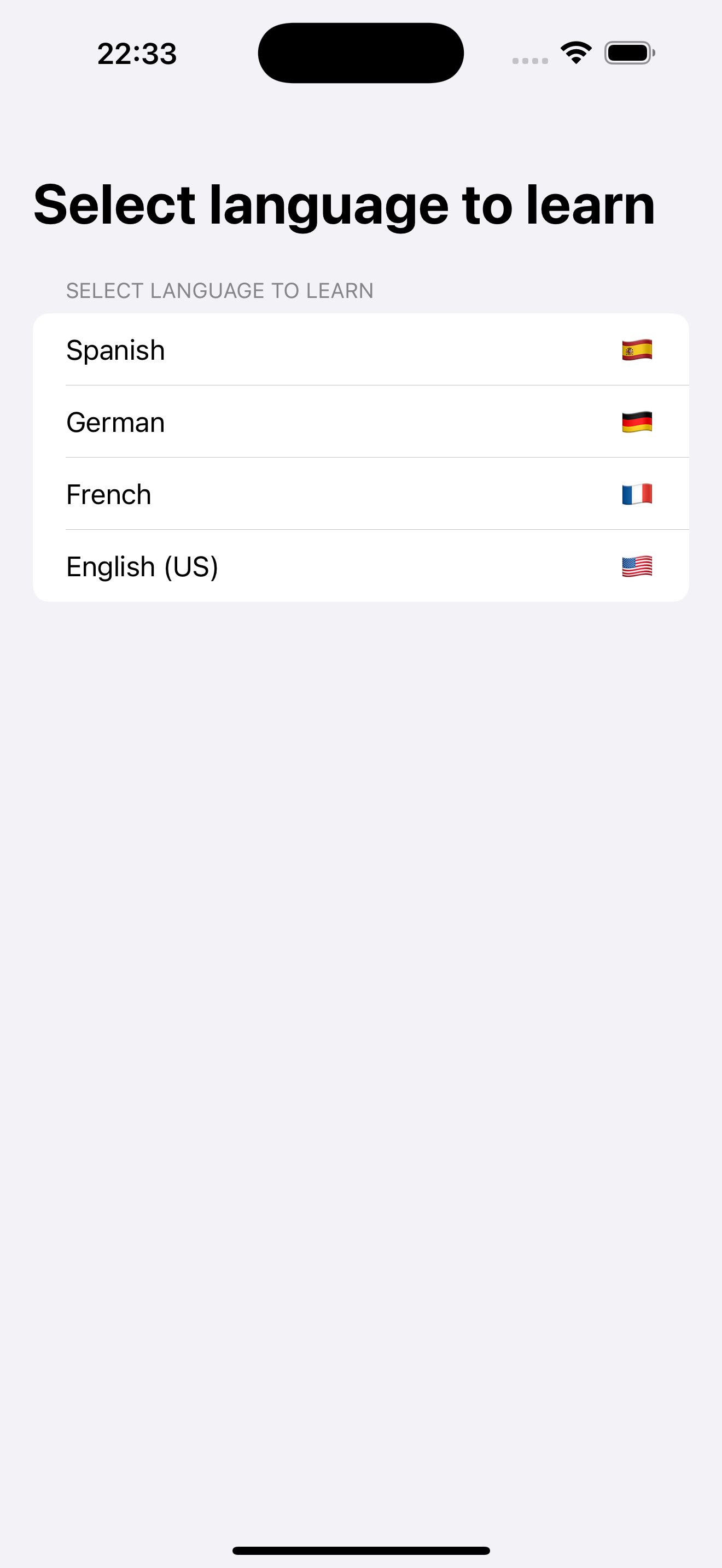Select German from the language list
Screen dimensions: 722x1568
[361, 422]
